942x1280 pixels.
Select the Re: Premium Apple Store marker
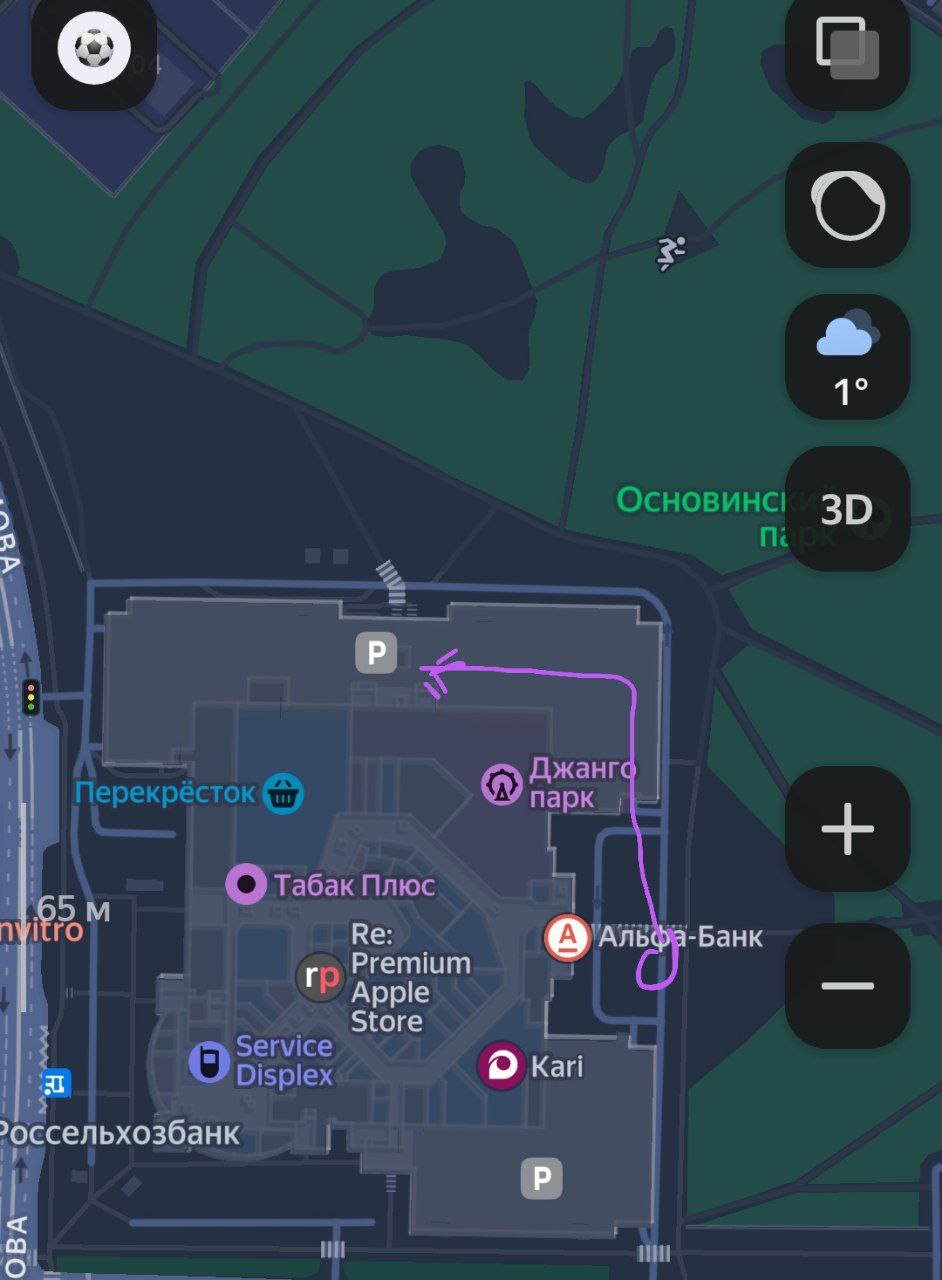(x=322, y=977)
